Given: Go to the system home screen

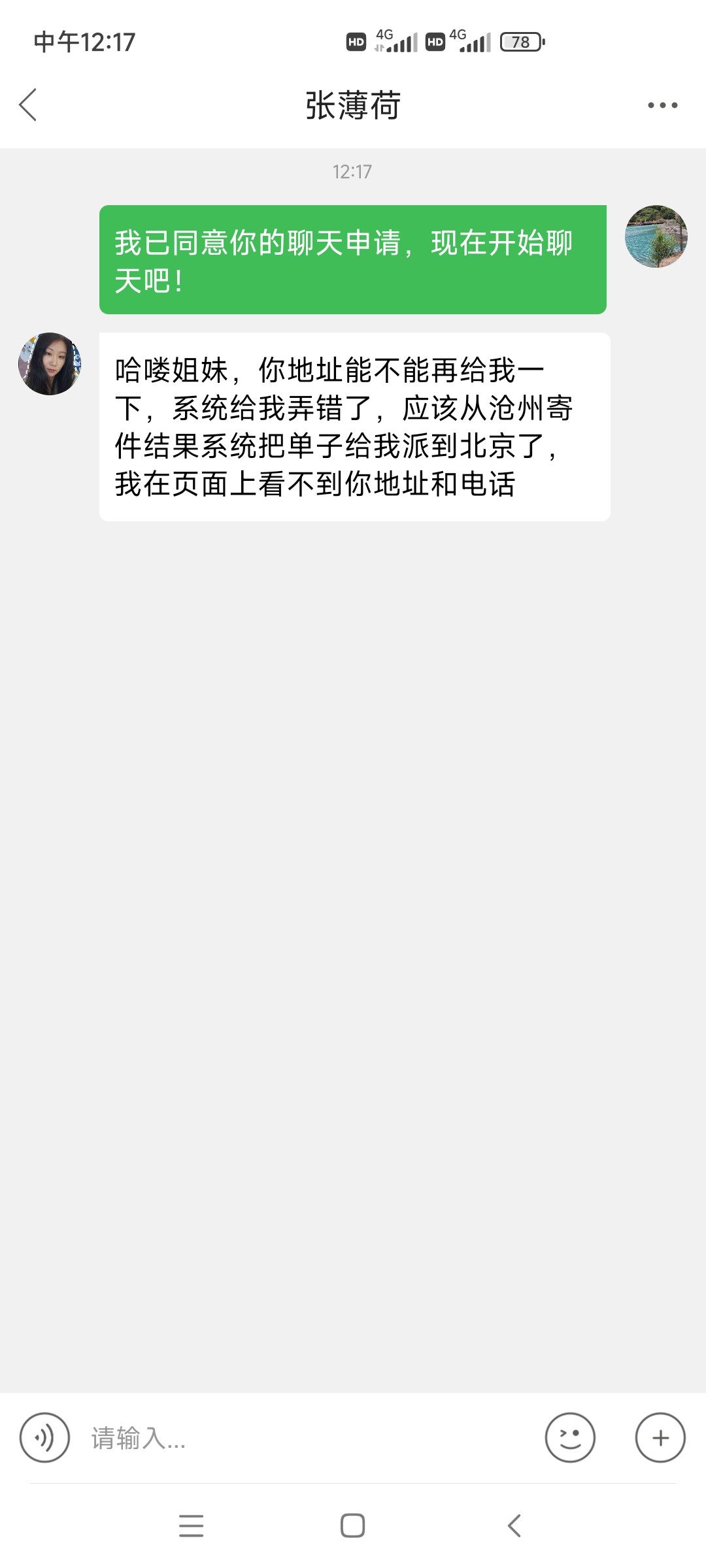Looking at the screenshot, I should pos(352,1526).
